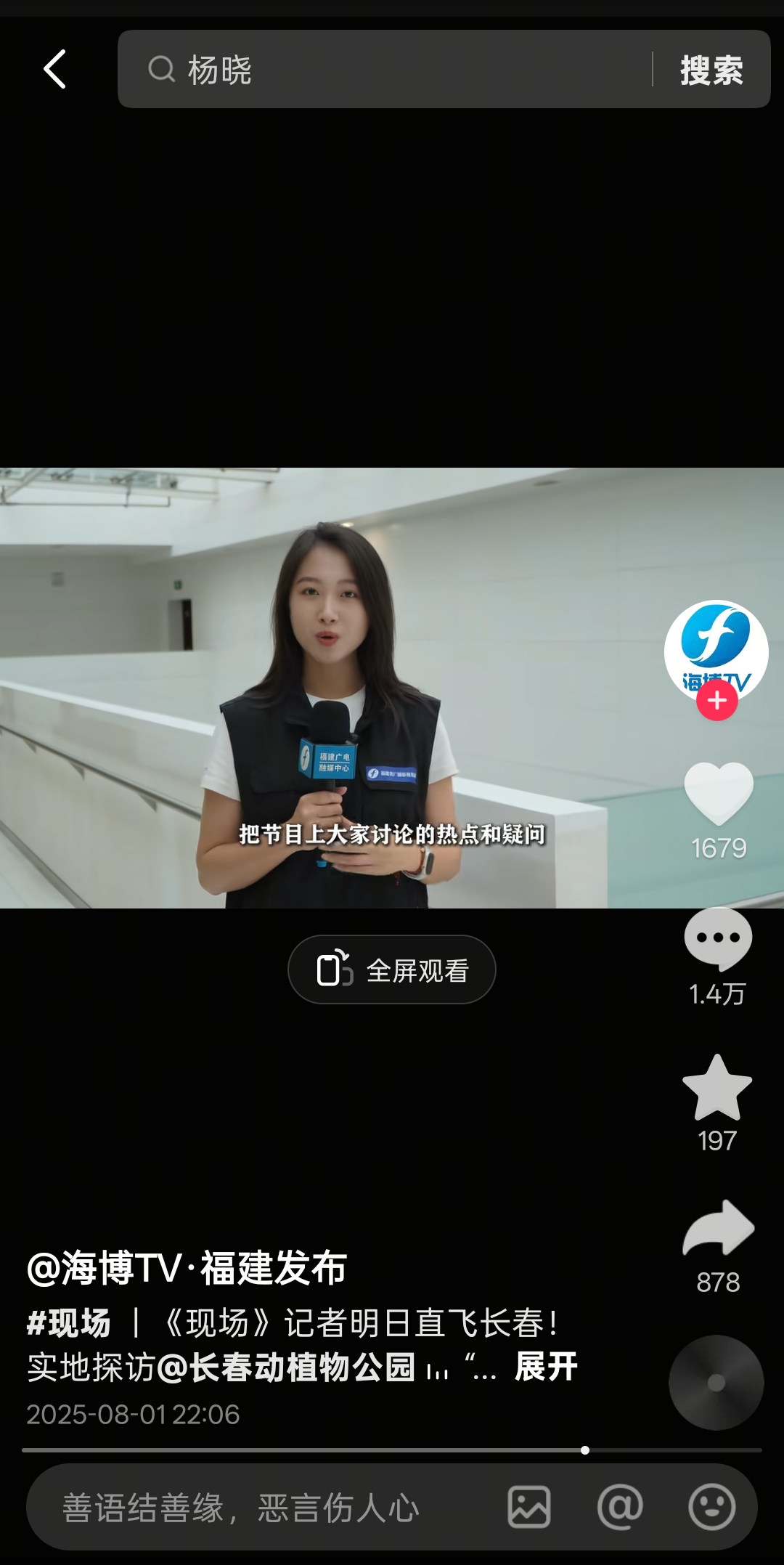Image resolution: width=784 pixels, height=1565 pixels.
Task: Share the video using the arrow icon
Action: [x=718, y=1229]
